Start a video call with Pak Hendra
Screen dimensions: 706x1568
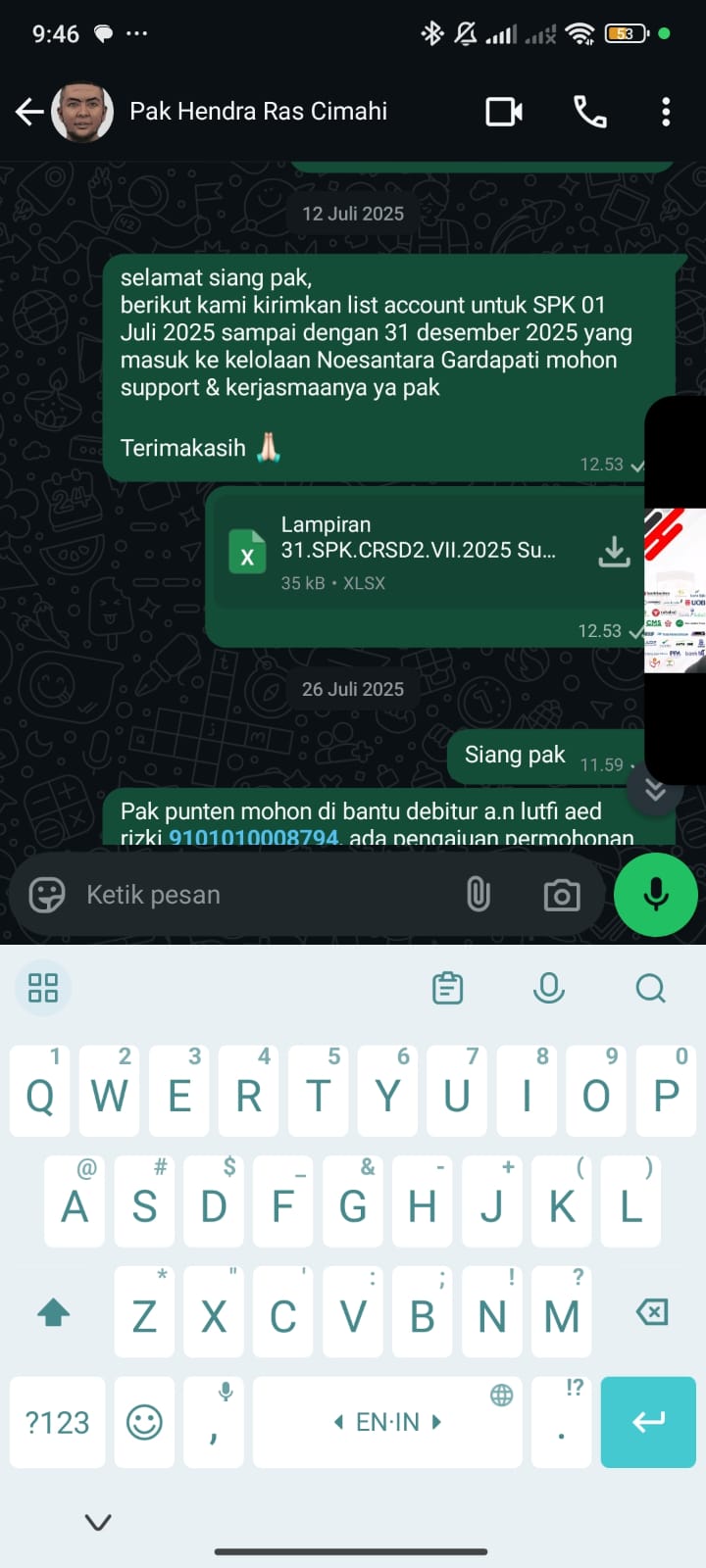504,112
